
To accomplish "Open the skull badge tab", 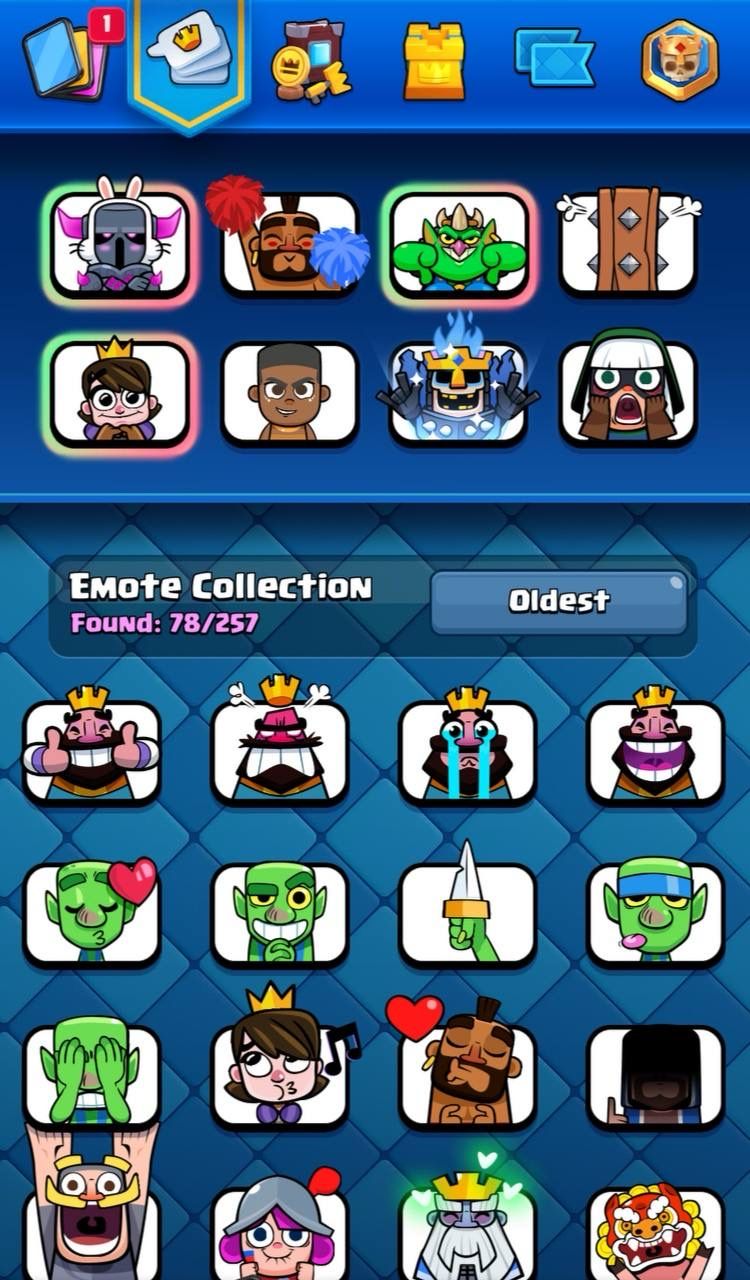I will coord(679,60).
